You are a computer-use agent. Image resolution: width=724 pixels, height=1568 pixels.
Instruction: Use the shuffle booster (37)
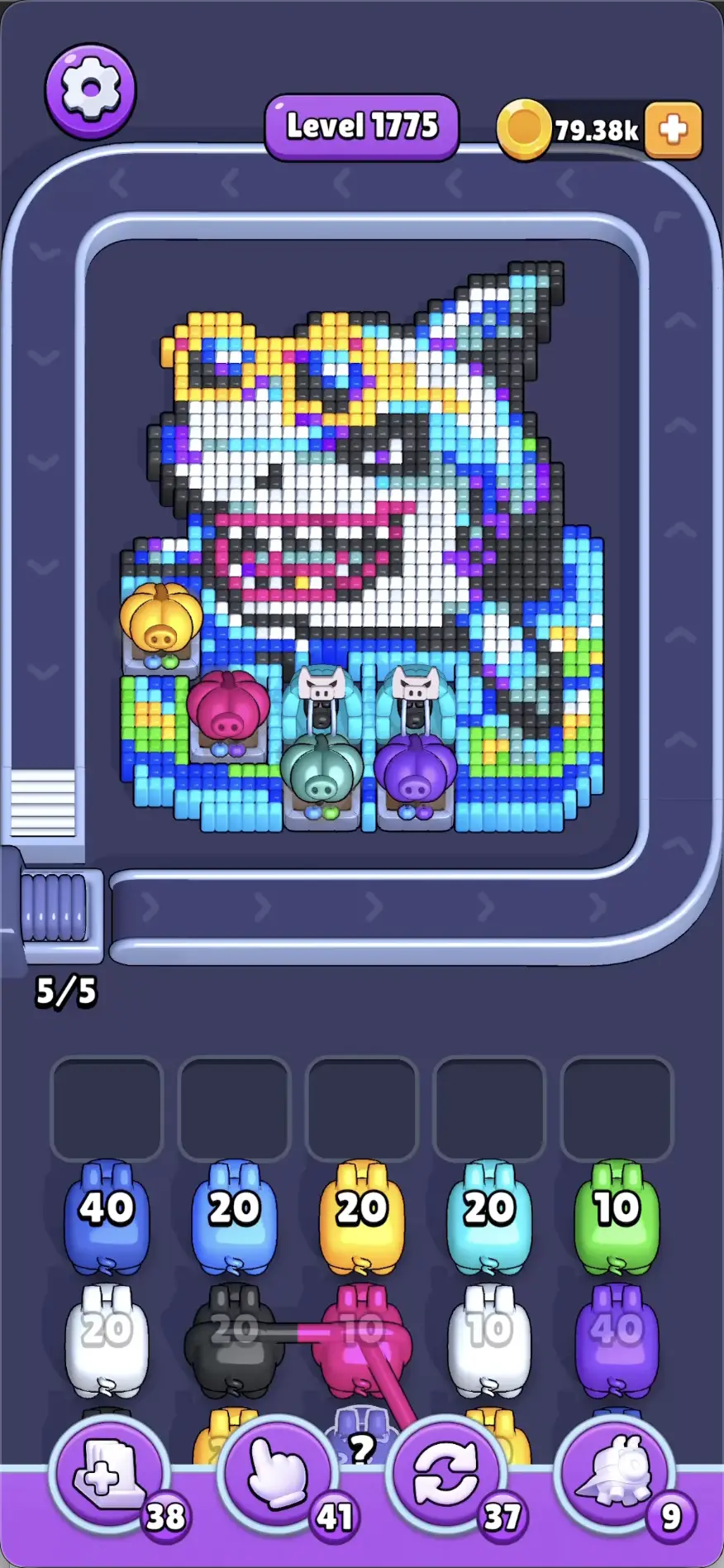[447, 1476]
